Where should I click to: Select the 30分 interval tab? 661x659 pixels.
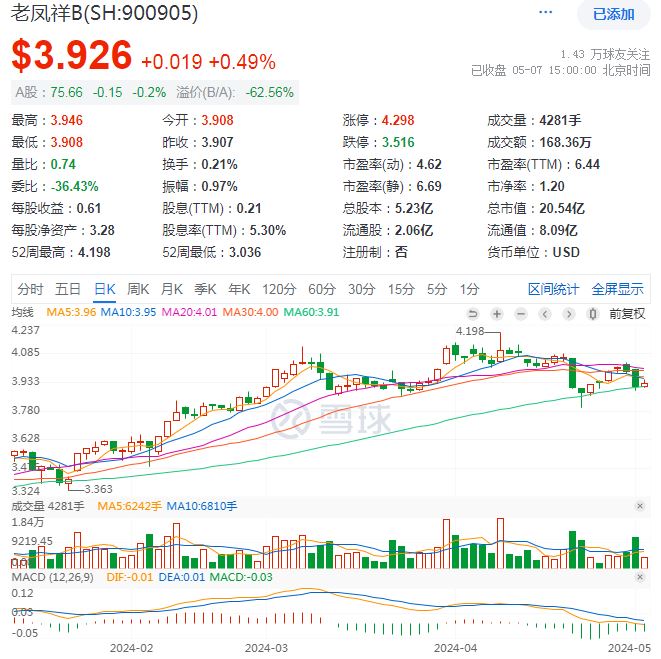coord(361,289)
